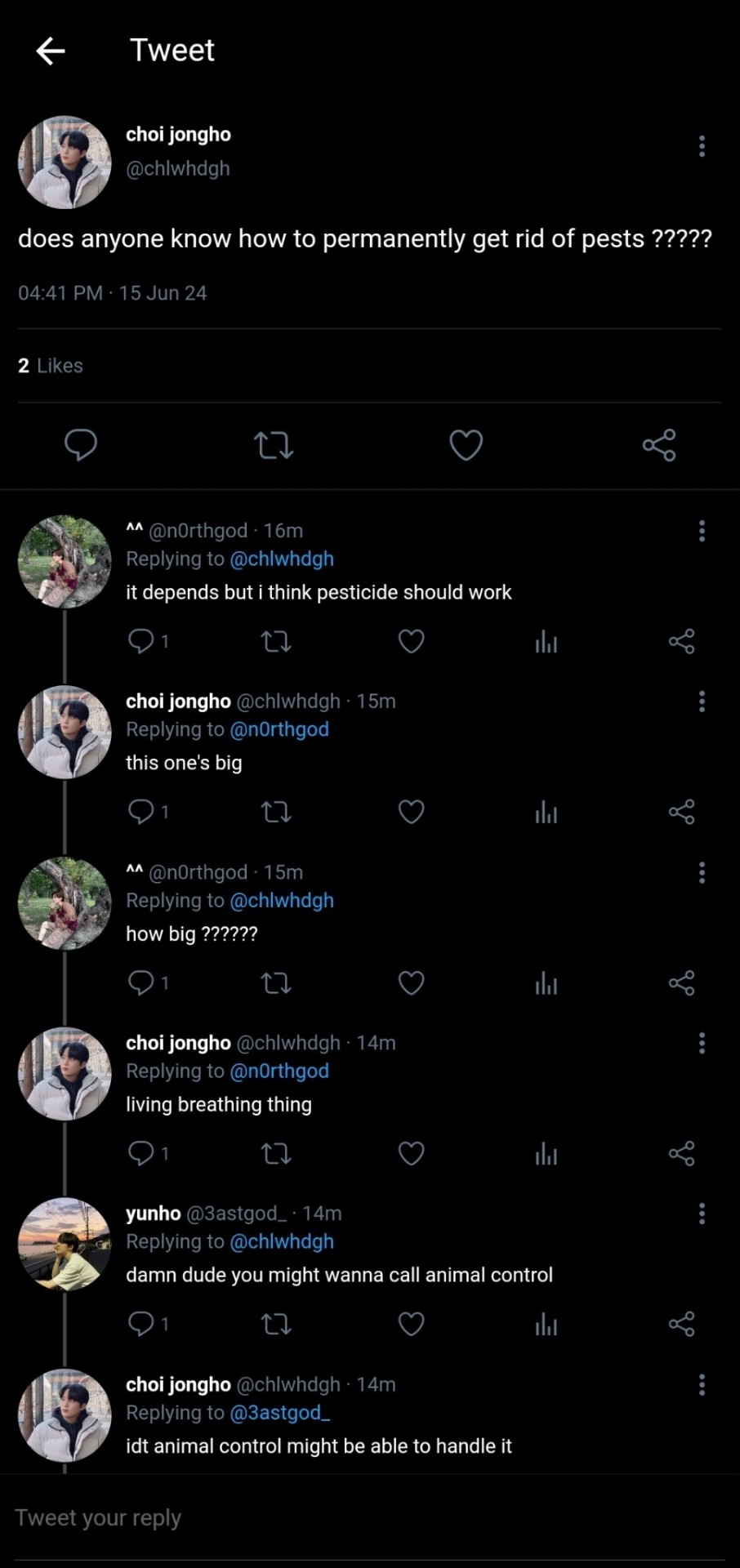Open choi jongho's profile from main tweet

click(x=65, y=162)
